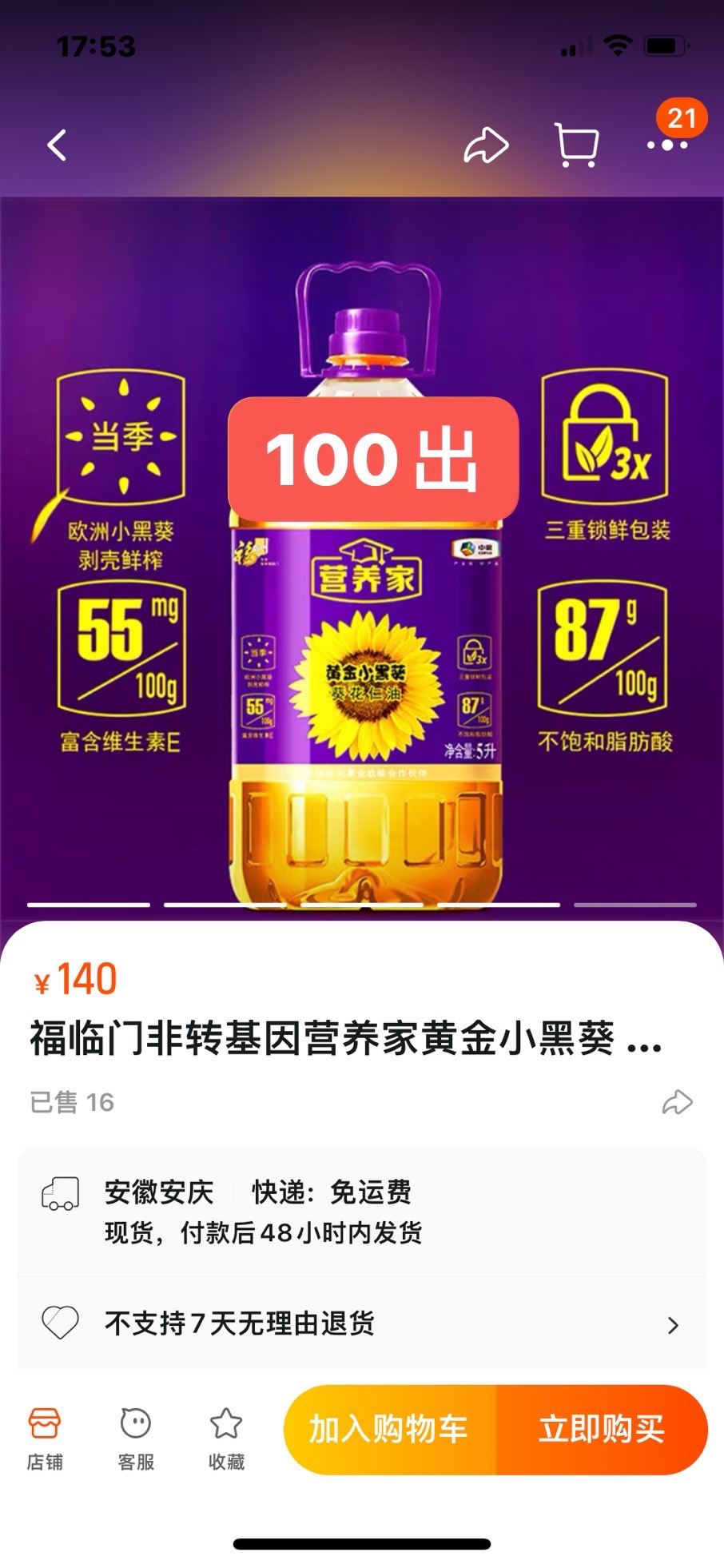Open shipping info row 安徽安庆
Viewport: 724px width, 1568px height.
coord(361,1212)
